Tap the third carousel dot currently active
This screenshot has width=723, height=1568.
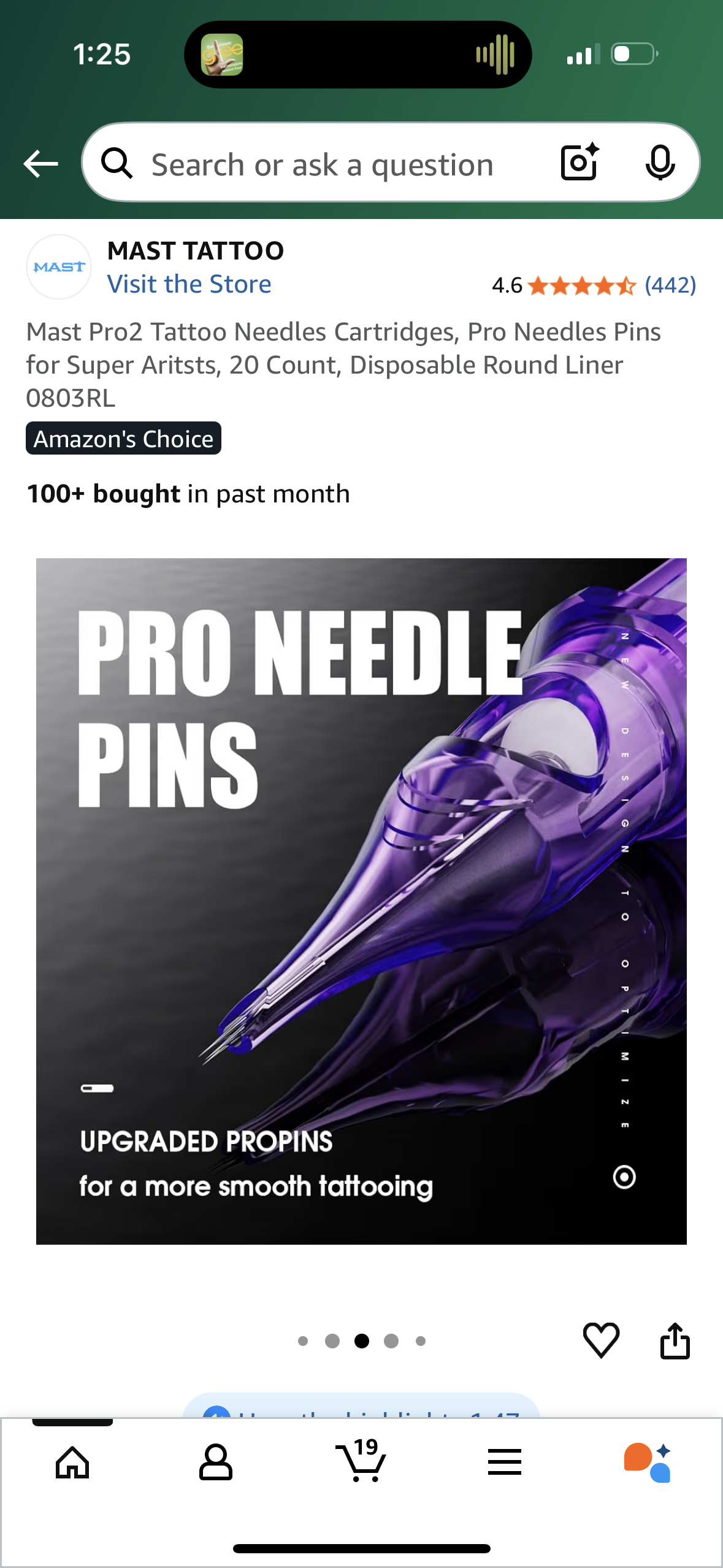pos(362,1342)
